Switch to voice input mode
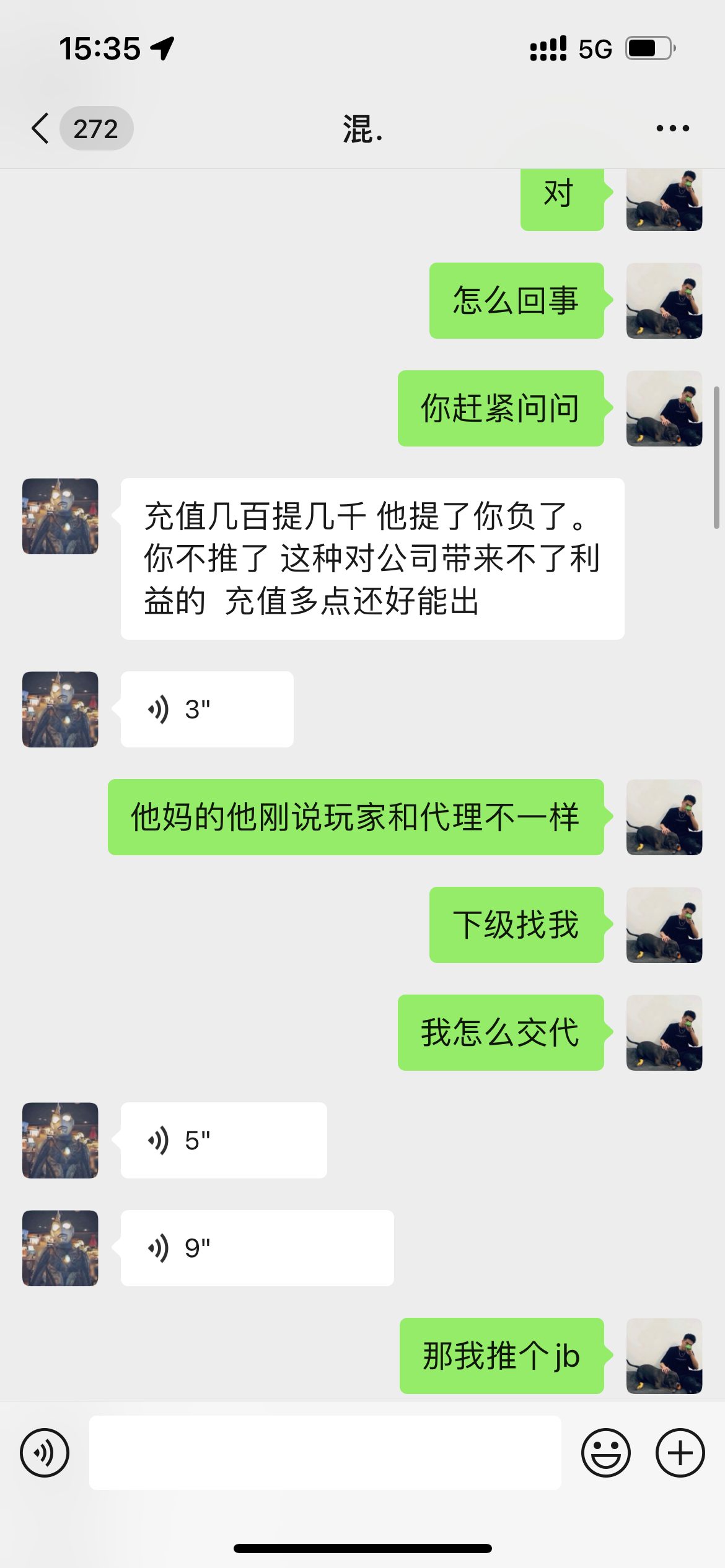725x1568 pixels. [45, 1453]
